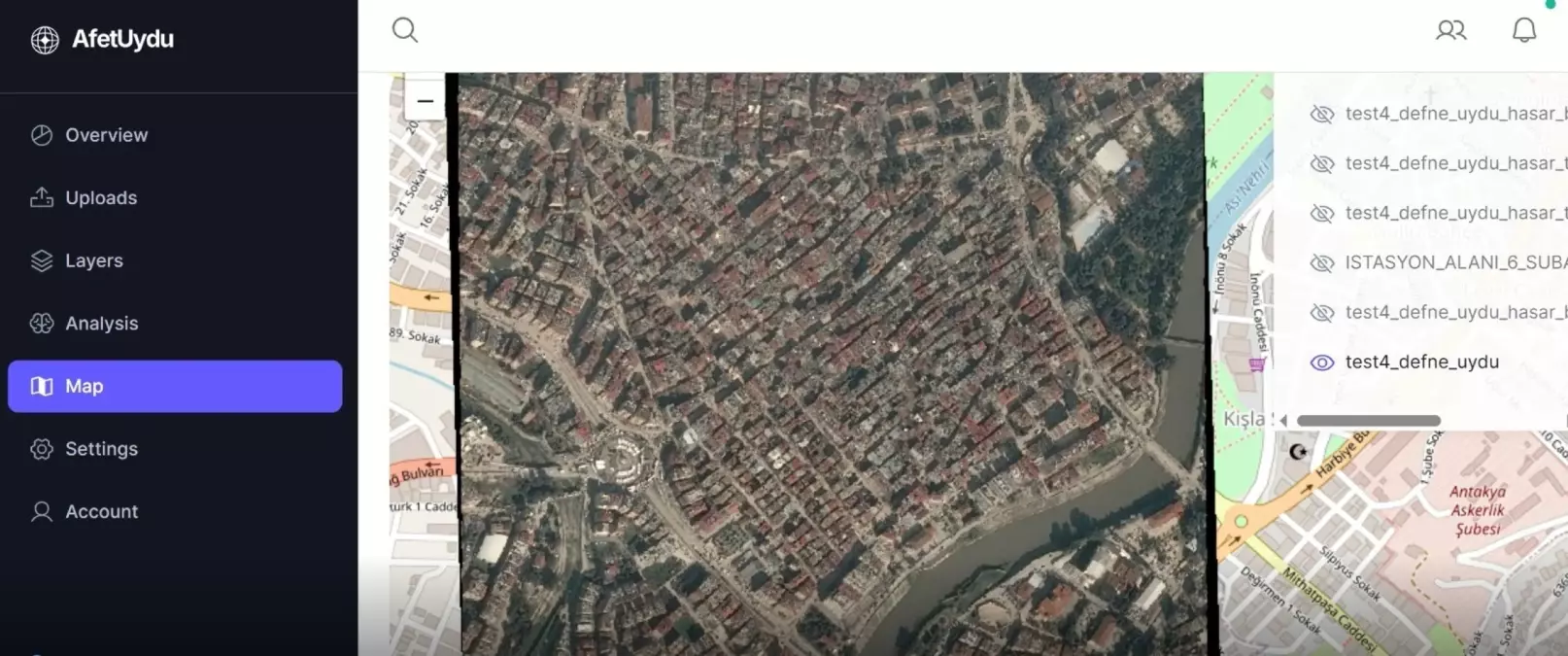Open the notifications bell
The height and width of the screenshot is (656, 1568).
1523,30
